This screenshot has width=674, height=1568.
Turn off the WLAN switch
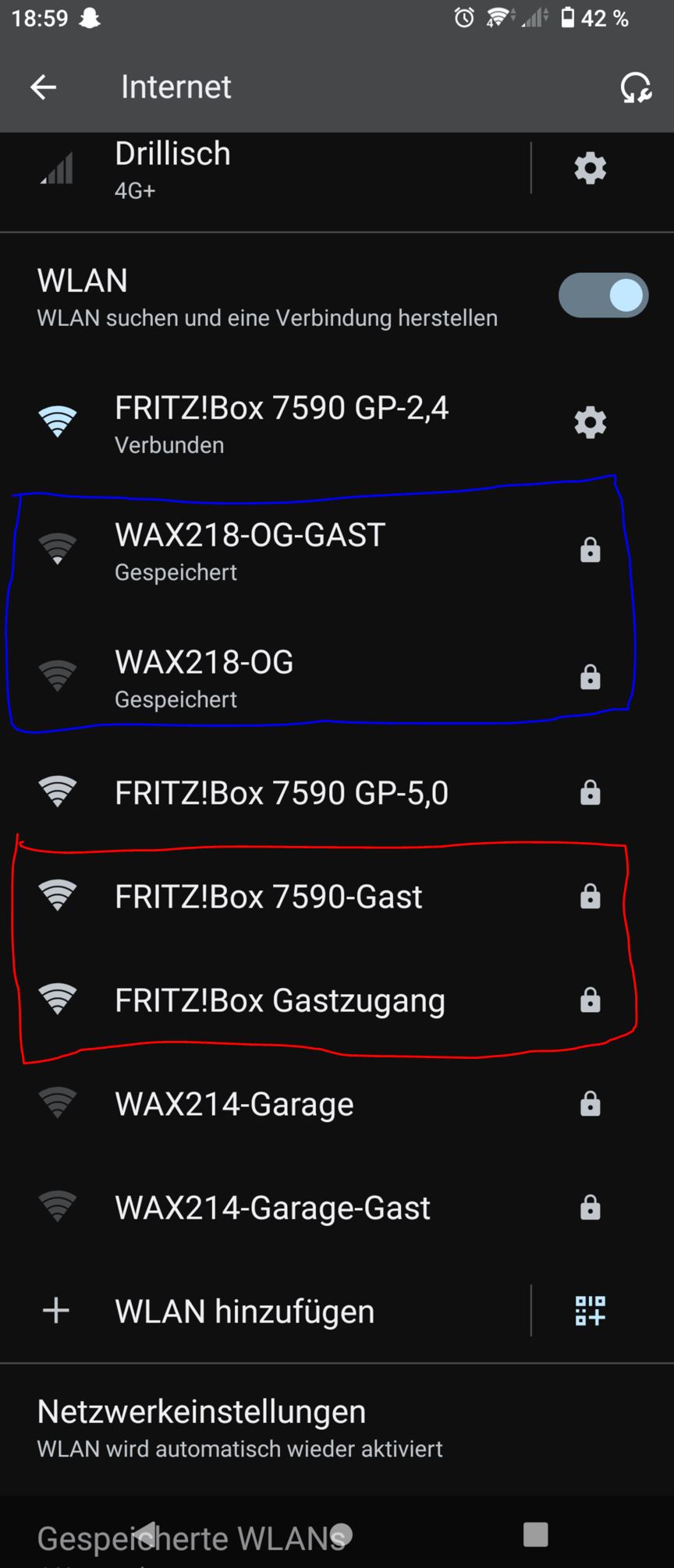[603, 296]
